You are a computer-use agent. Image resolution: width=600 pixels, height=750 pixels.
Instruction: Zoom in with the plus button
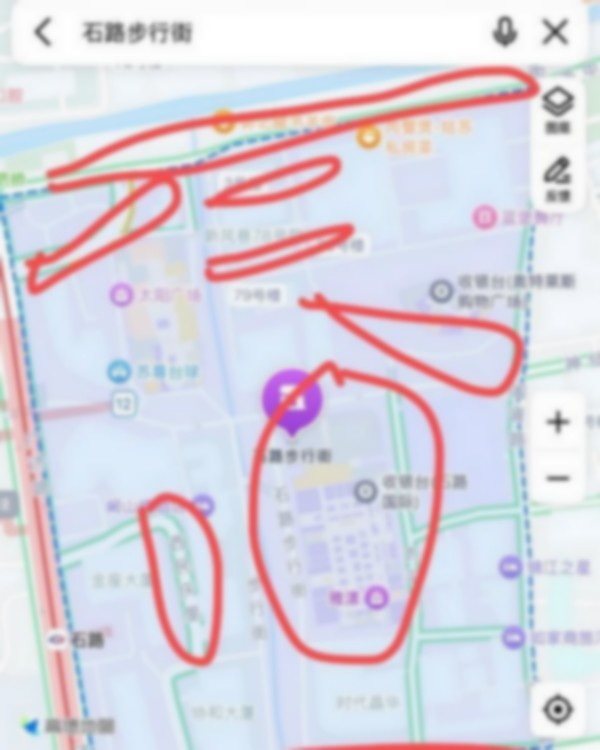pyautogui.click(x=558, y=422)
